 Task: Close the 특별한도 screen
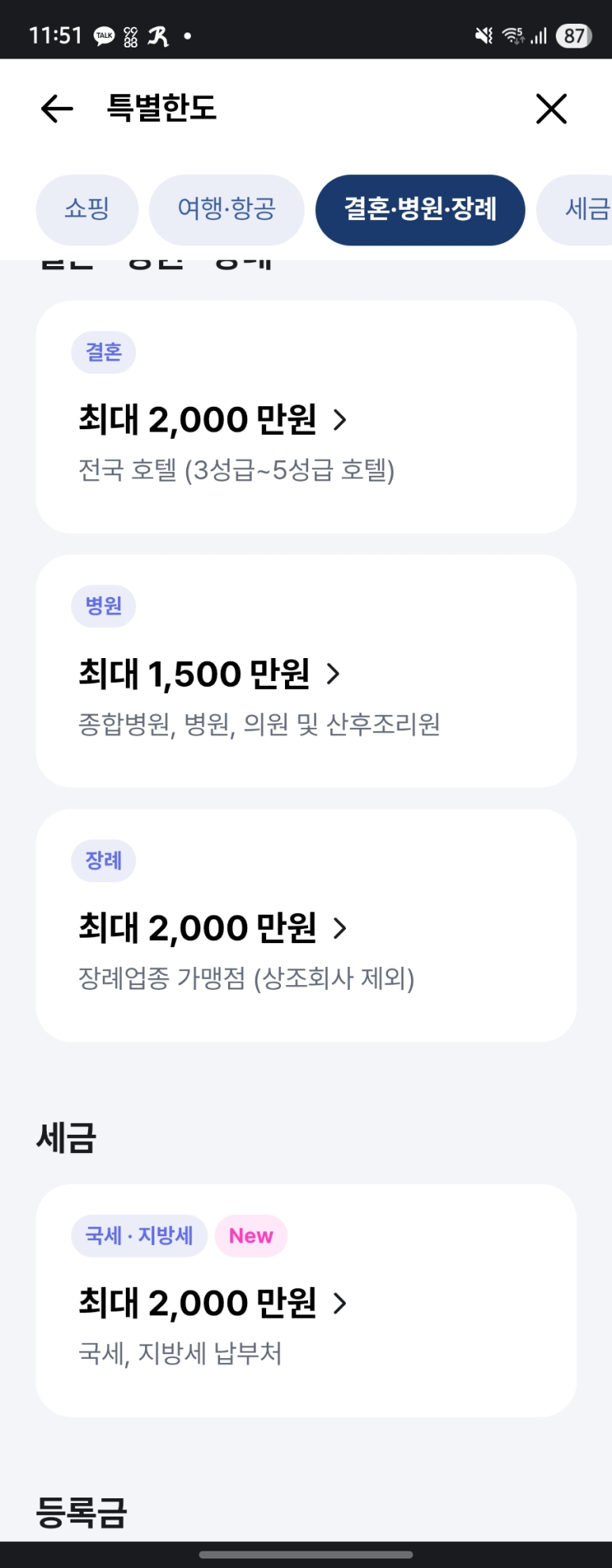(x=551, y=109)
